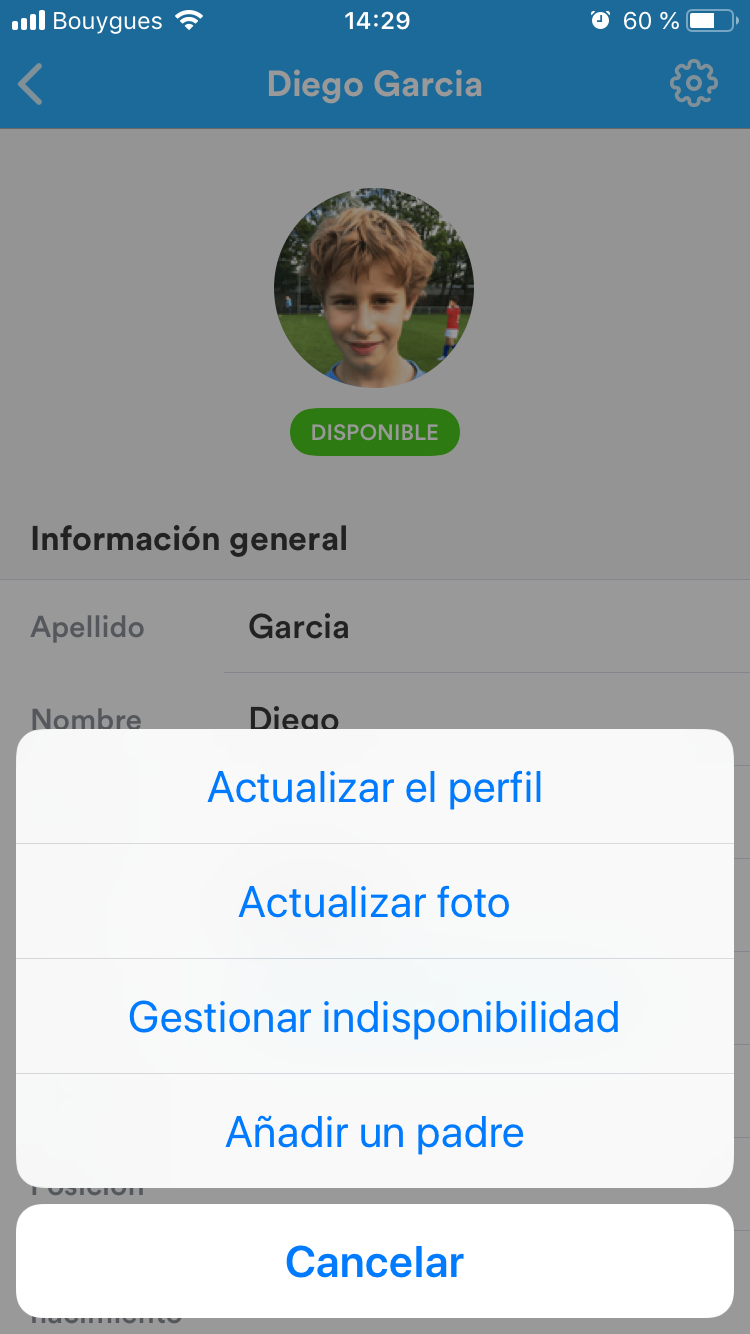Select Actualizar el perfil option
The height and width of the screenshot is (1334, 750).
[375, 788]
